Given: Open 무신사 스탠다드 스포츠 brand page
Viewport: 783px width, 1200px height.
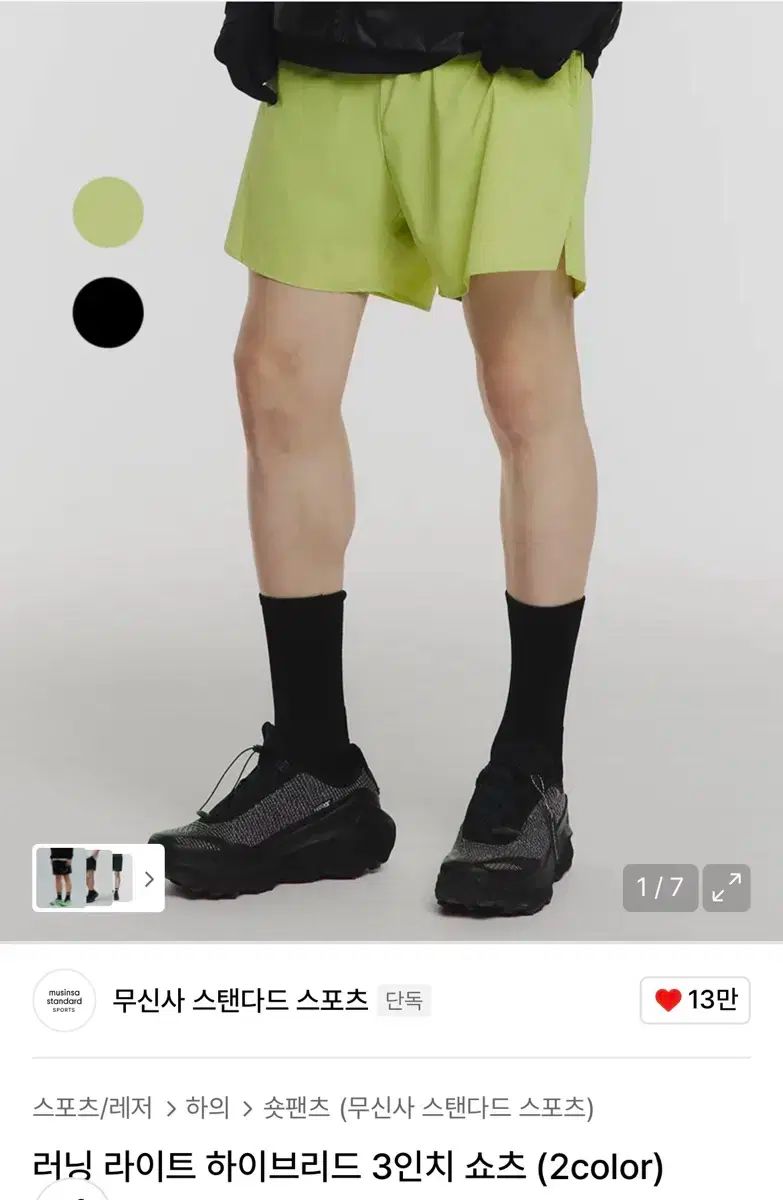Looking at the screenshot, I should coord(240,999).
